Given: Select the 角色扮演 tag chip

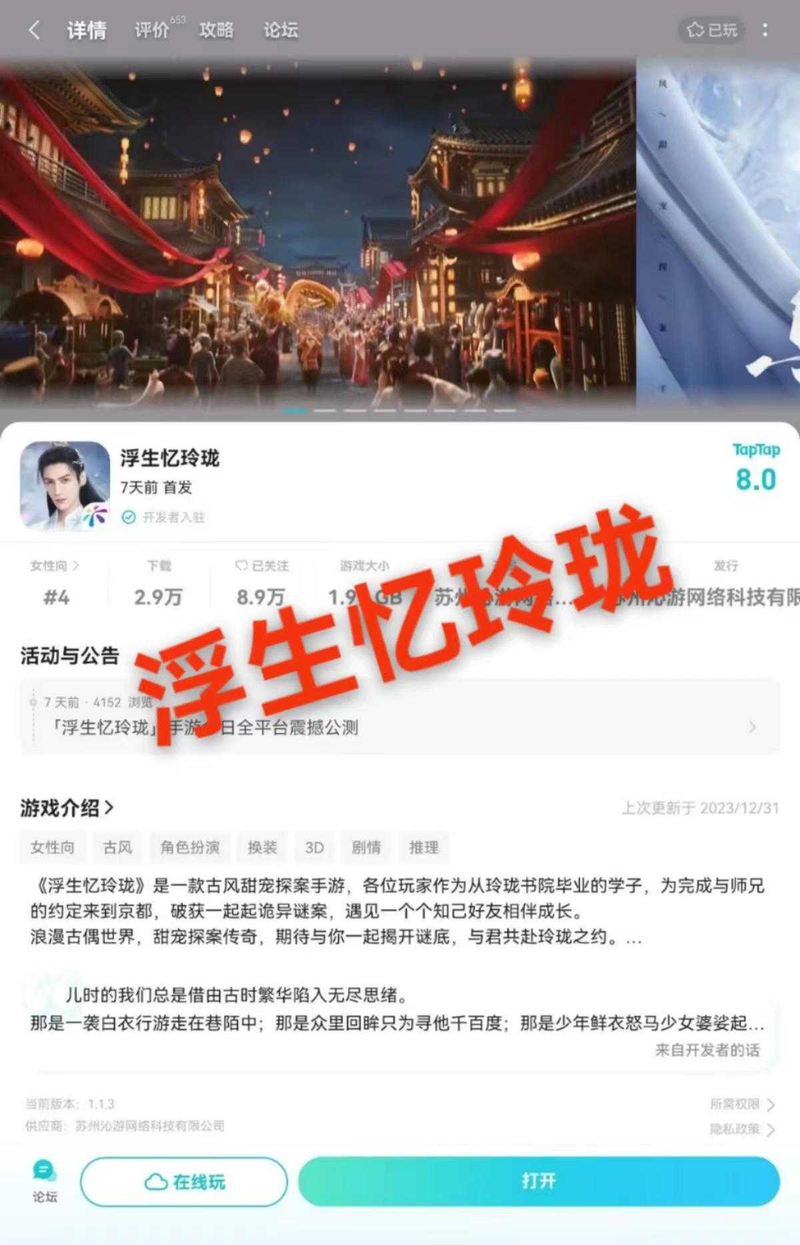Looking at the screenshot, I should coord(190,847).
